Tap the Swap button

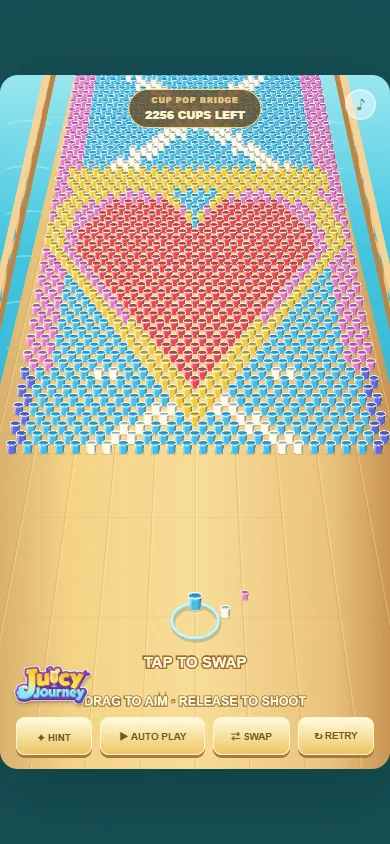(251, 736)
